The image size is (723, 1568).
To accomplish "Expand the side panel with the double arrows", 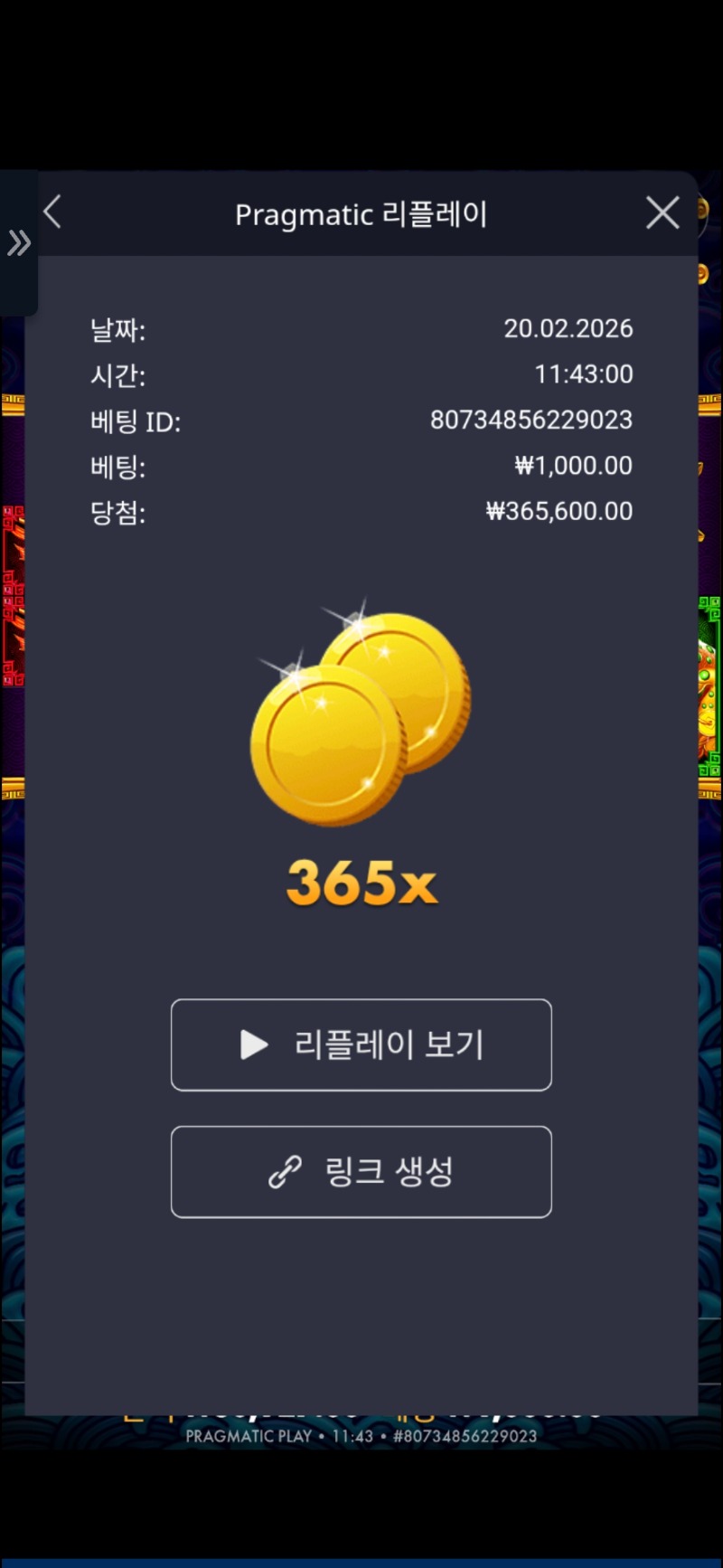I will tap(18, 242).
